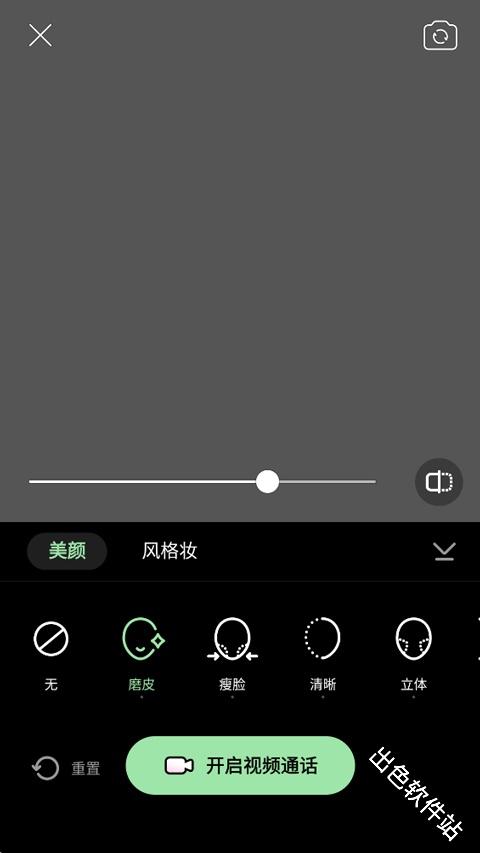This screenshot has width=480, height=853.
Task: Select the 磨皮 skin smoothing option
Action: pyautogui.click(x=142, y=654)
